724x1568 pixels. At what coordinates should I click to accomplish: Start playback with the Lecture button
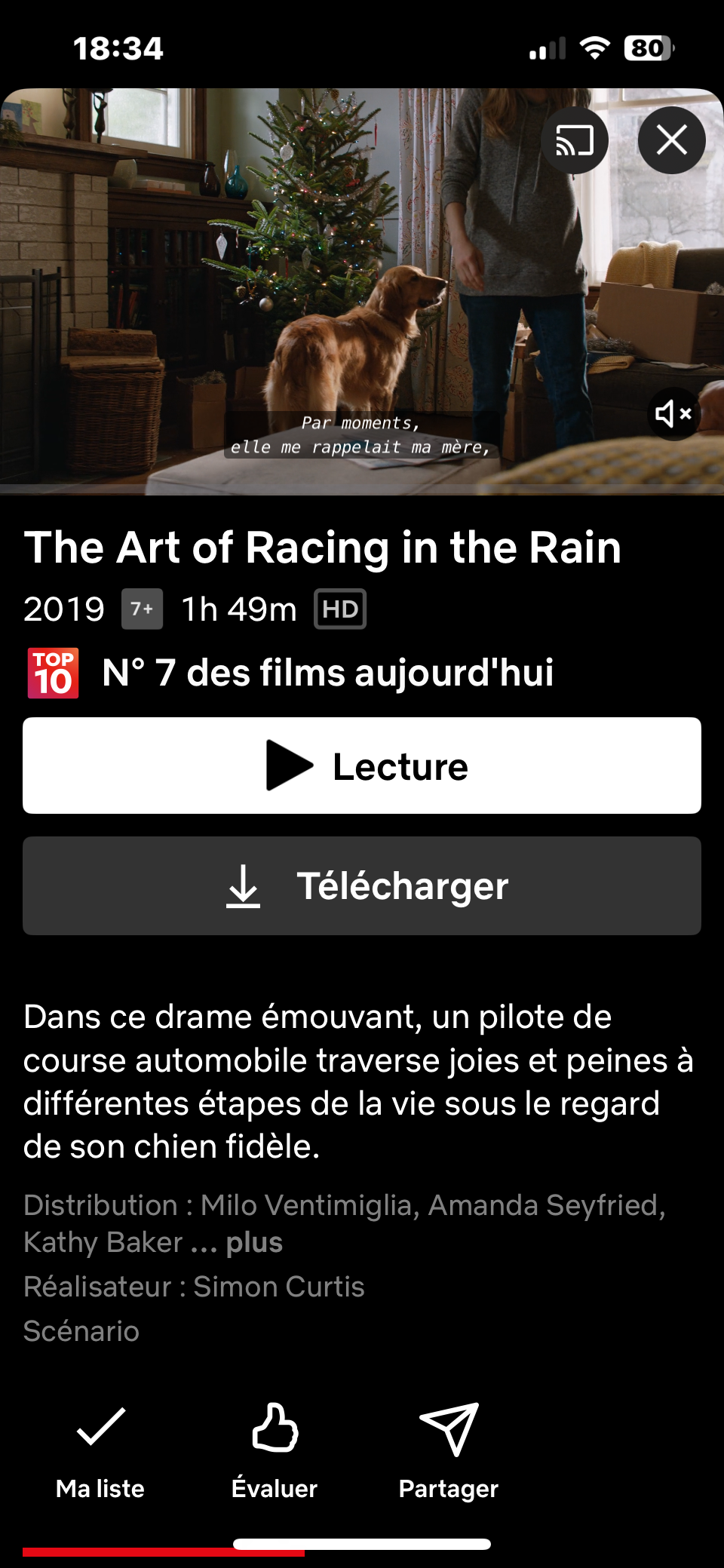click(x=362, y=766)
